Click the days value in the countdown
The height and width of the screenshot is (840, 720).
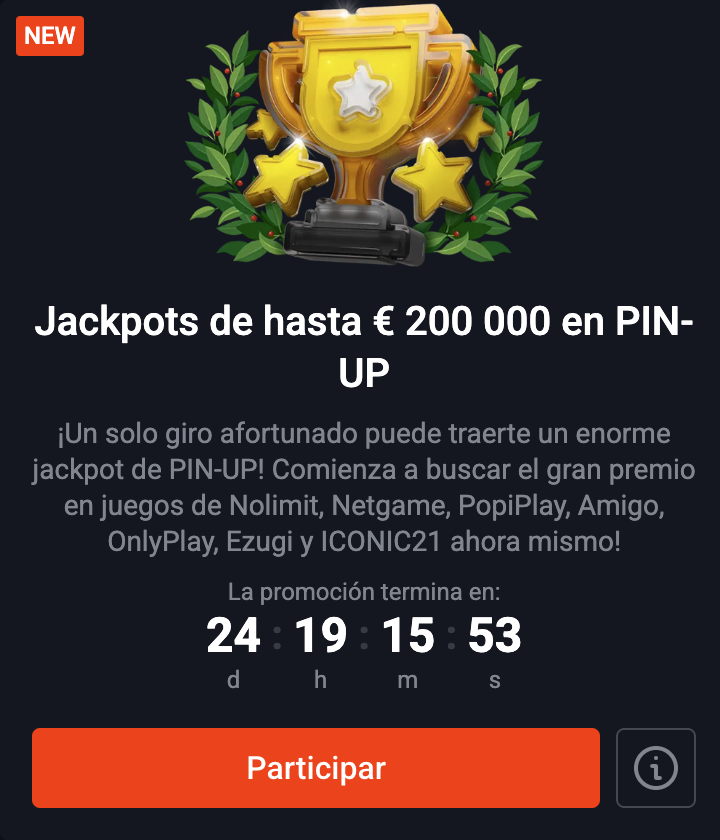[x=232, y=636]
